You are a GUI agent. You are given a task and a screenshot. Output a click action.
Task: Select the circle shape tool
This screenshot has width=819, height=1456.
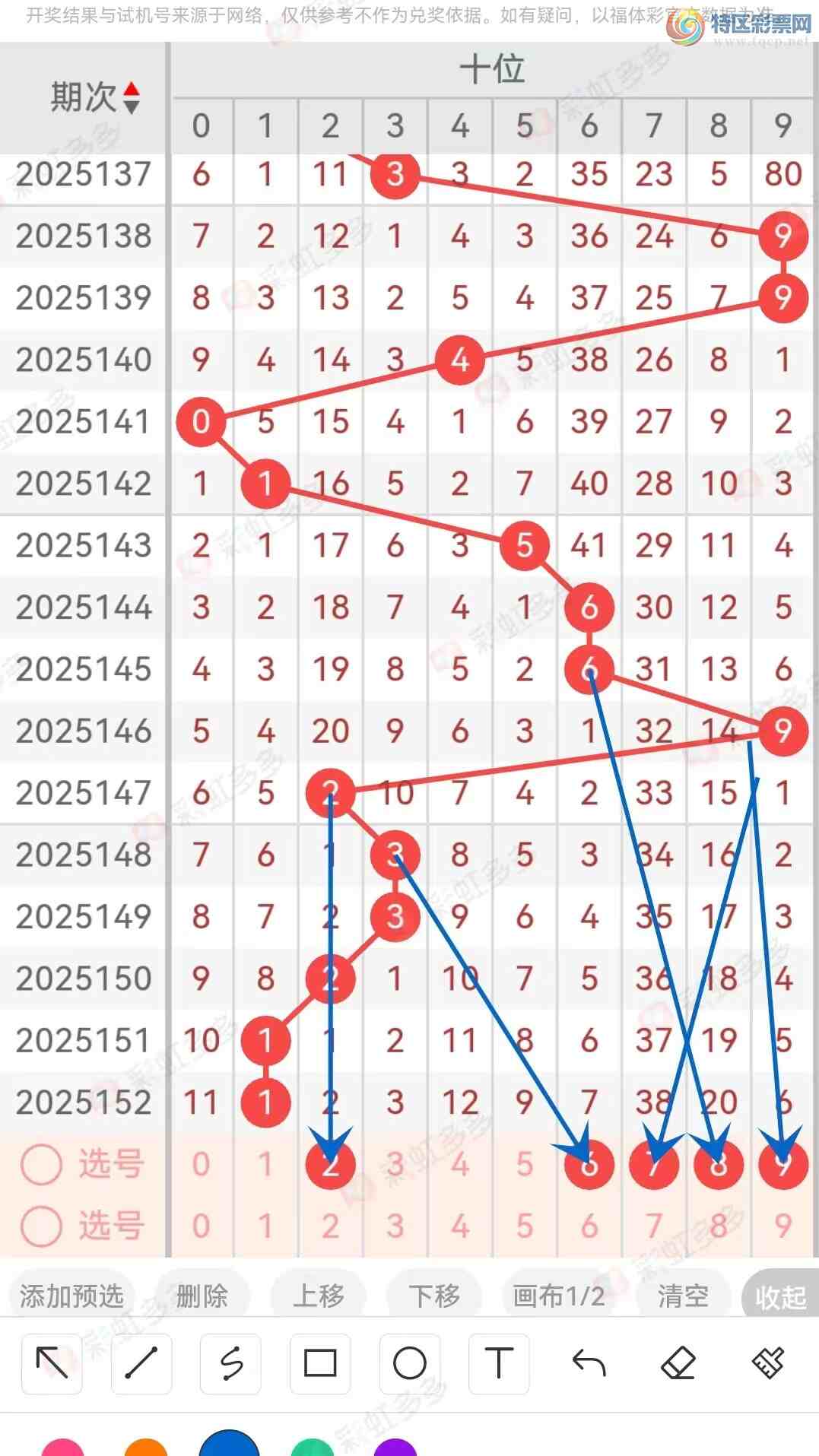410,1363
